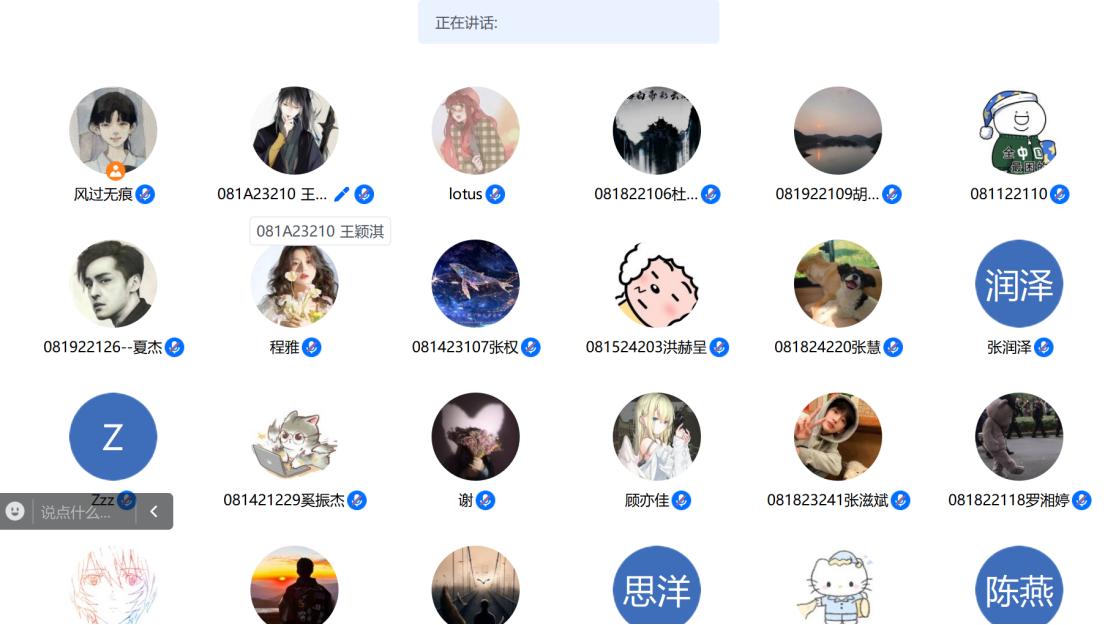View participant 顾亦佳's tile

656,437
